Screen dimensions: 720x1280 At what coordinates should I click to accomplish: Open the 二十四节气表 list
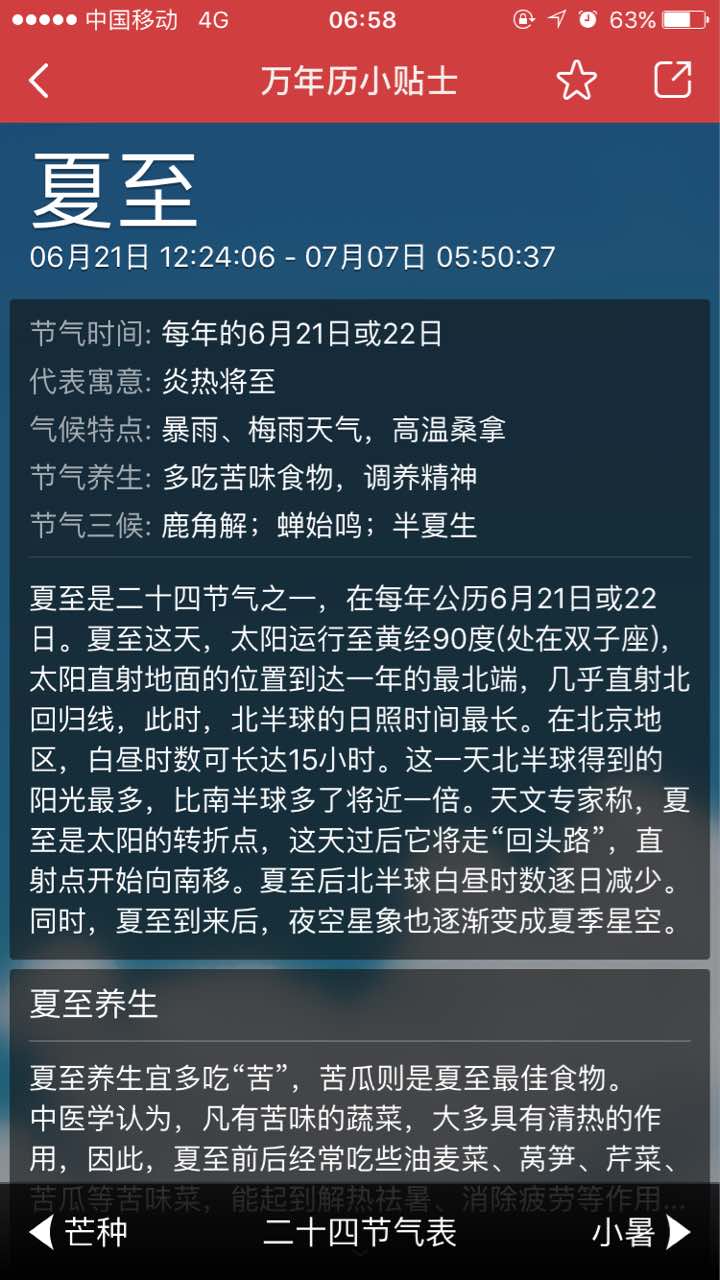tap(360, 1232)
